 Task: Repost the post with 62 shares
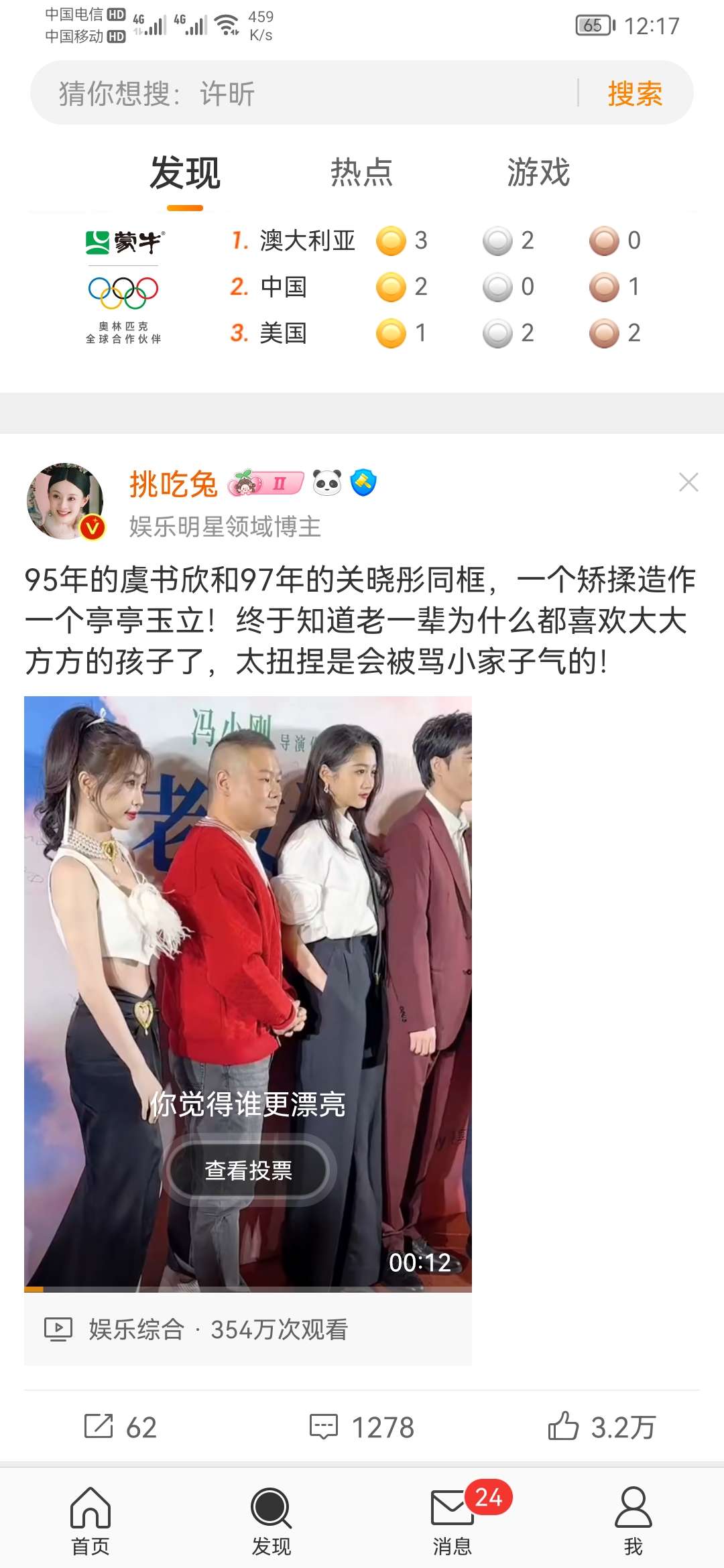121,1427
